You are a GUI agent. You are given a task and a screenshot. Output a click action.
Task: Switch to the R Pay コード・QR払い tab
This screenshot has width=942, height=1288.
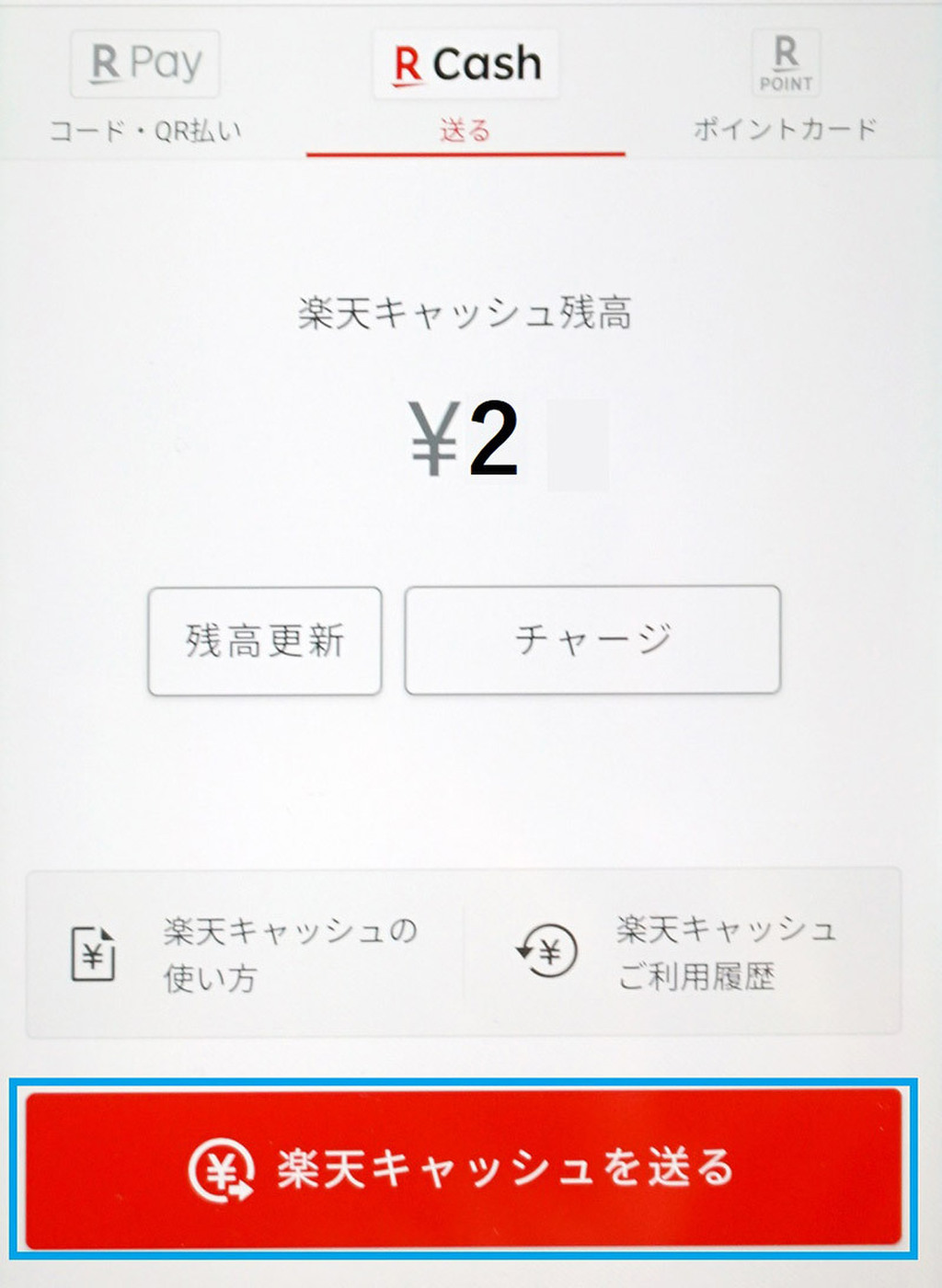145,87
